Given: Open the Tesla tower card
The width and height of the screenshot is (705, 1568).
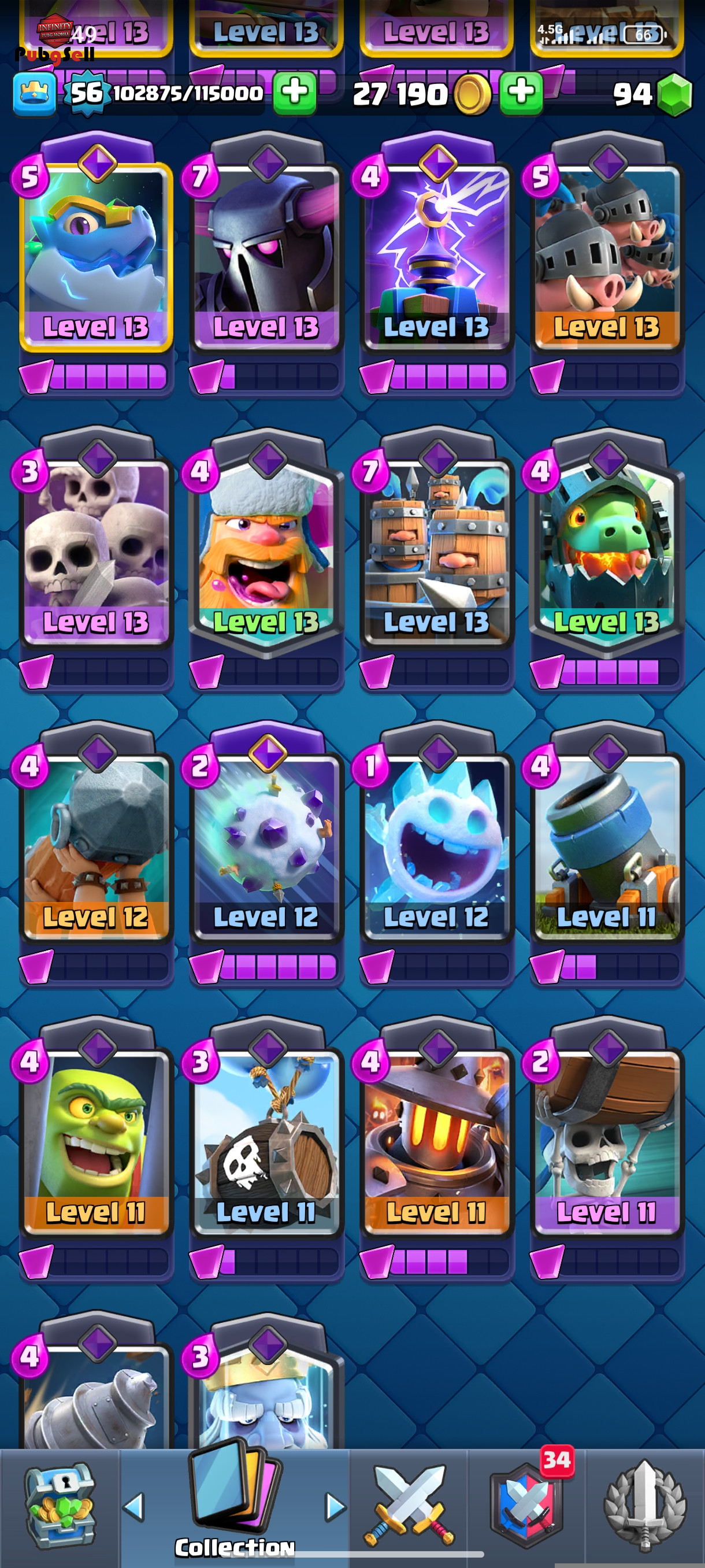Looking at the screenshot, I should point(437,256).
